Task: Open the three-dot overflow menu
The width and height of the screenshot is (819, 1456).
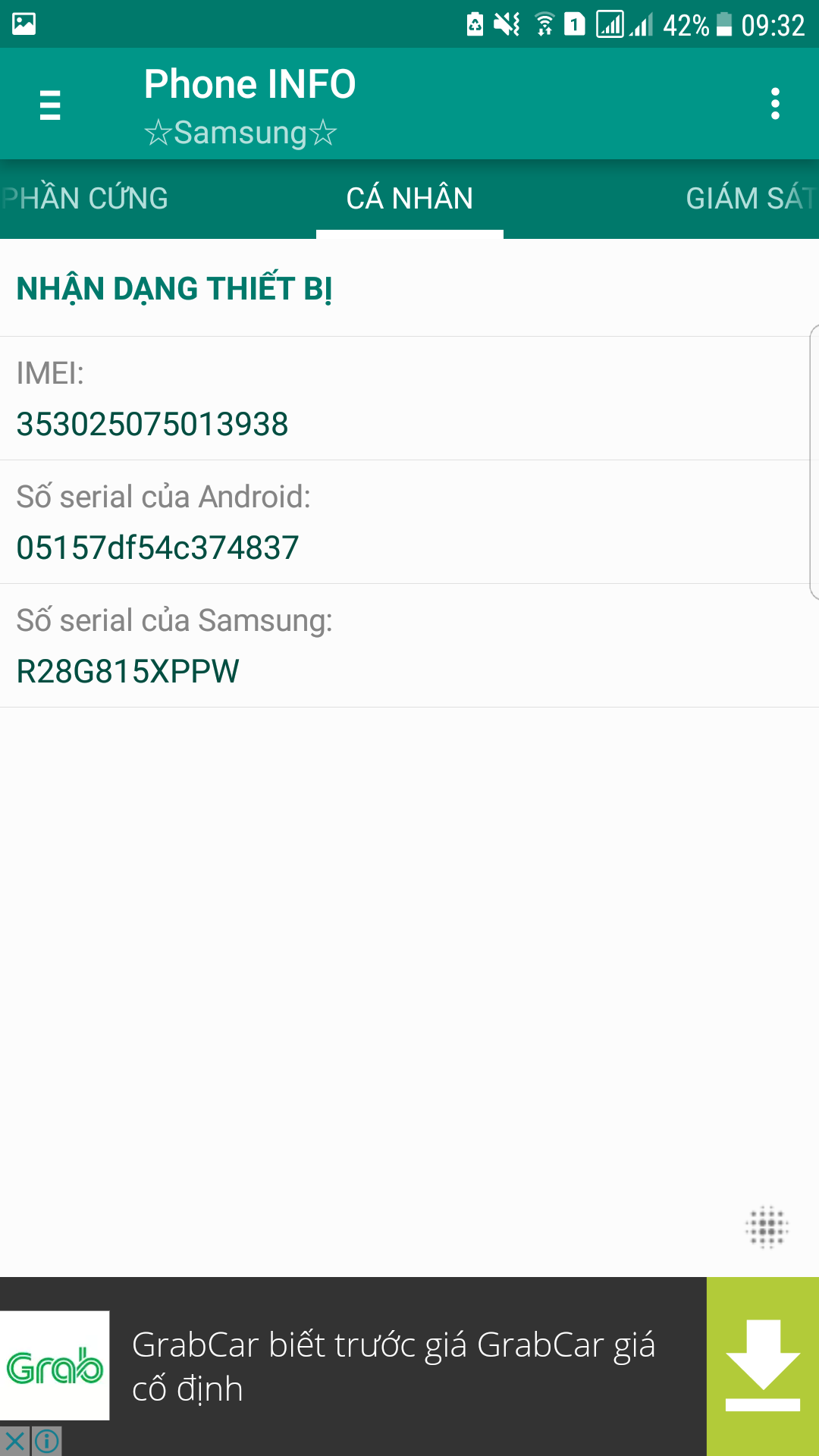Action: [x=775, y=104]
